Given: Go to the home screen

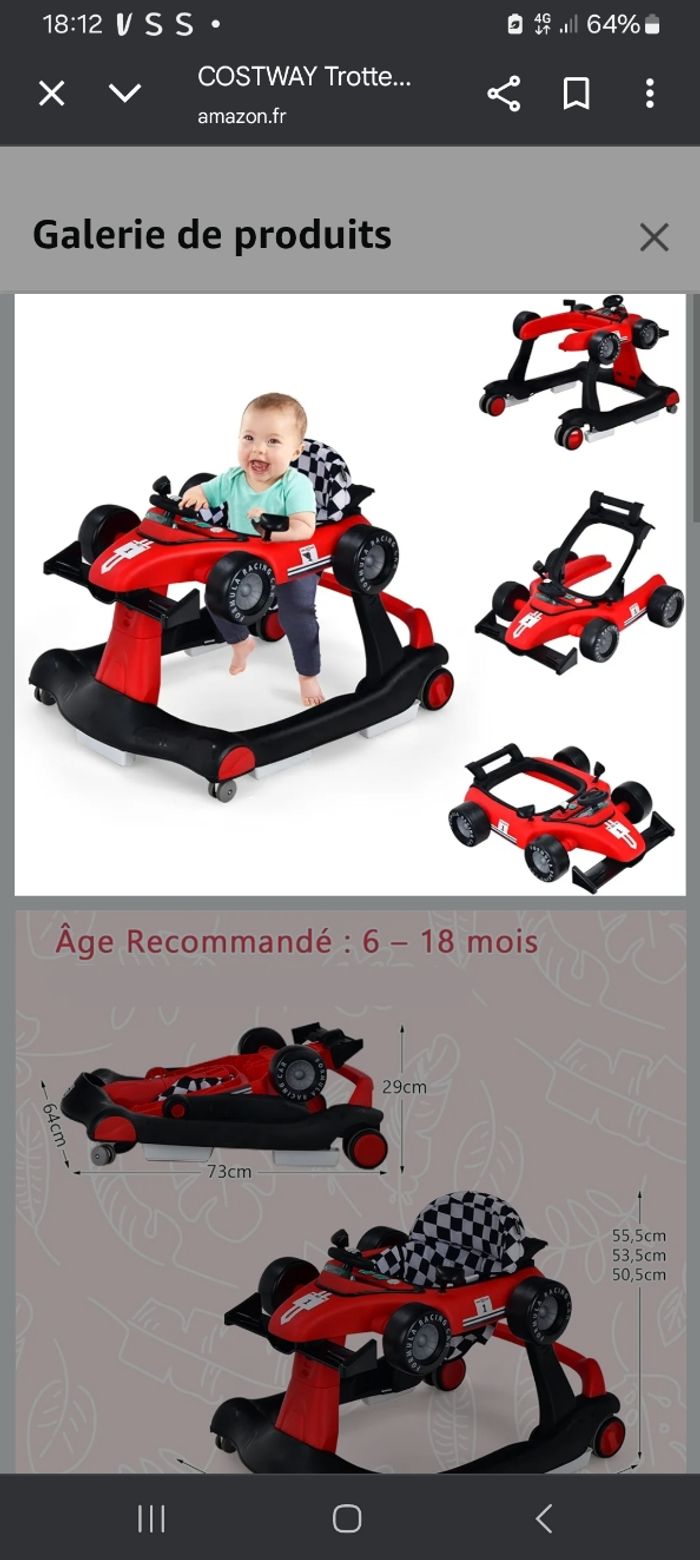Looking at the screenshot, I should pos(347,1519).
